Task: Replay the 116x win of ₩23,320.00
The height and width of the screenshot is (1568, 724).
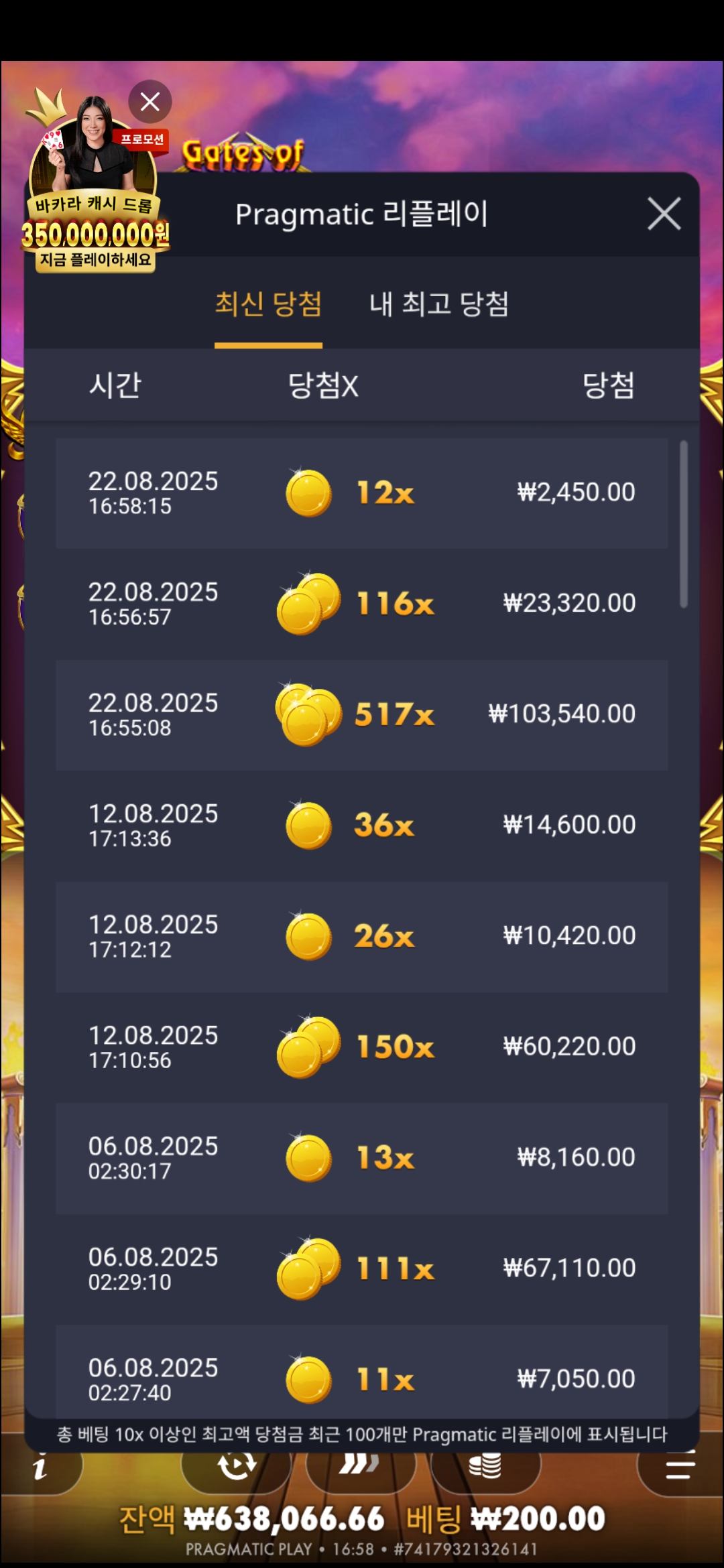Action: [x=361, y=604]
